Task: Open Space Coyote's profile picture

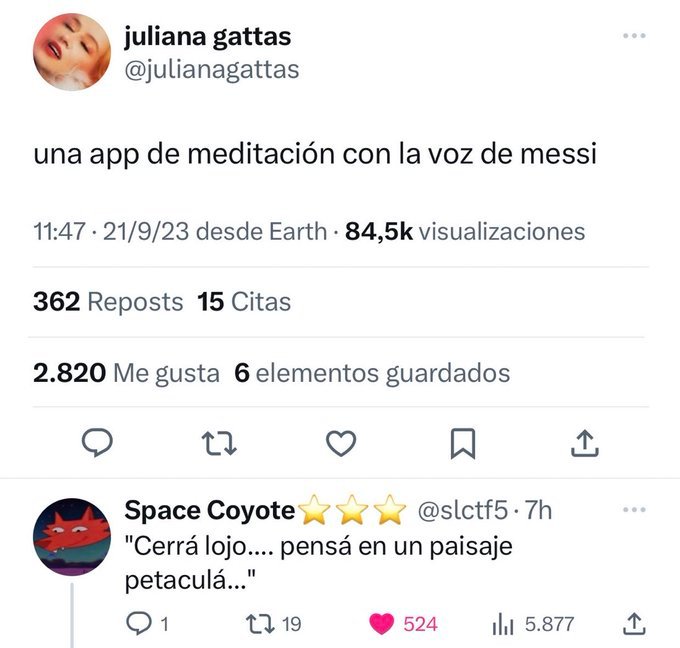Action: point(71,536)
